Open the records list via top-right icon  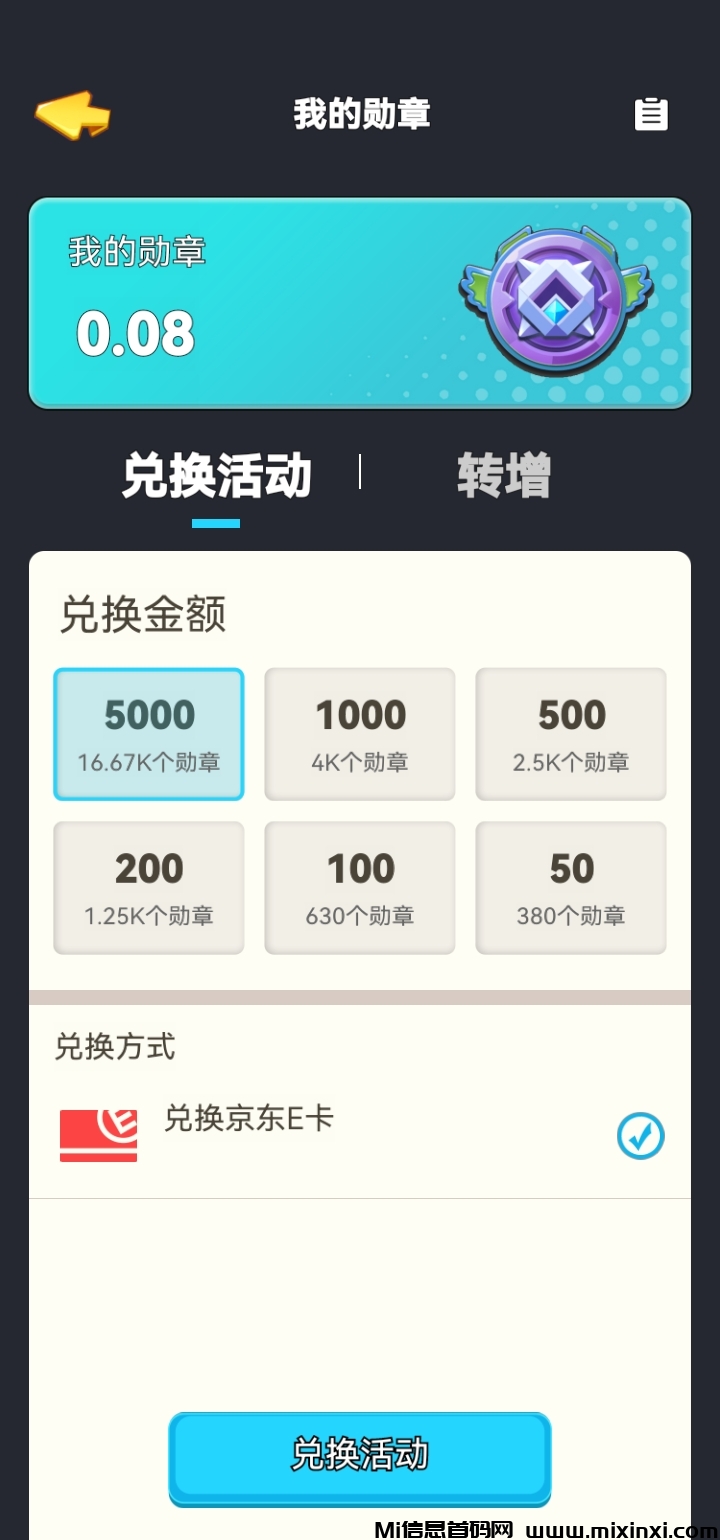click(x=652, y=114)
